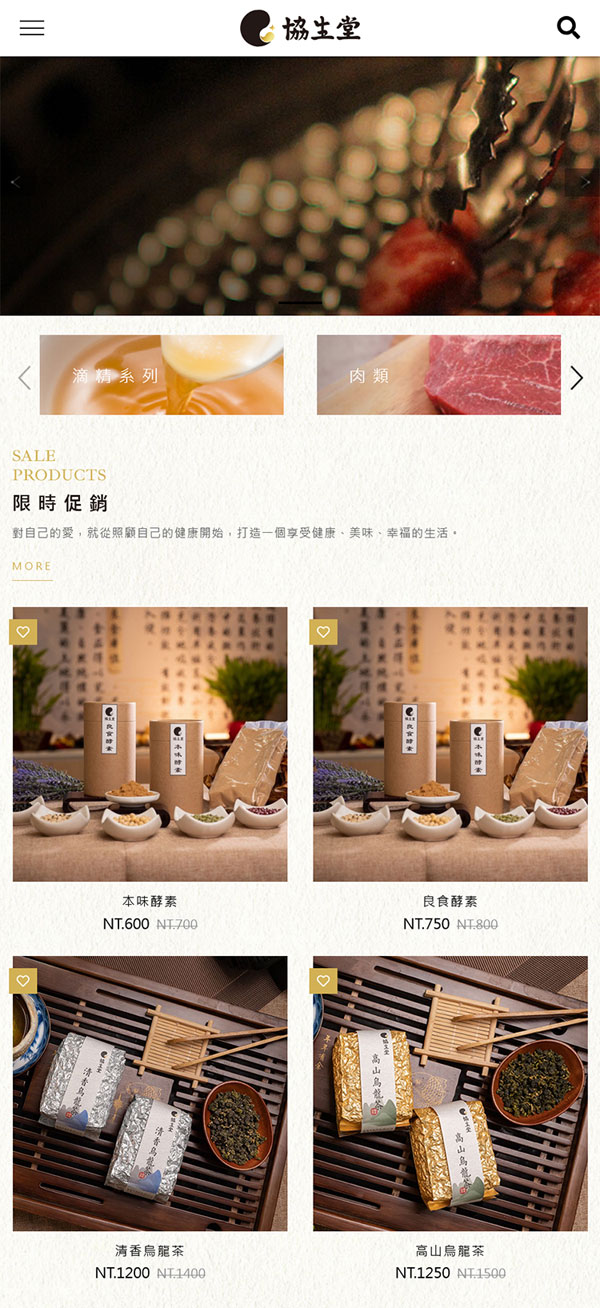Add 本味酵素 to favorites
Screen dimensions: 600x1308
tap(23, 632)
